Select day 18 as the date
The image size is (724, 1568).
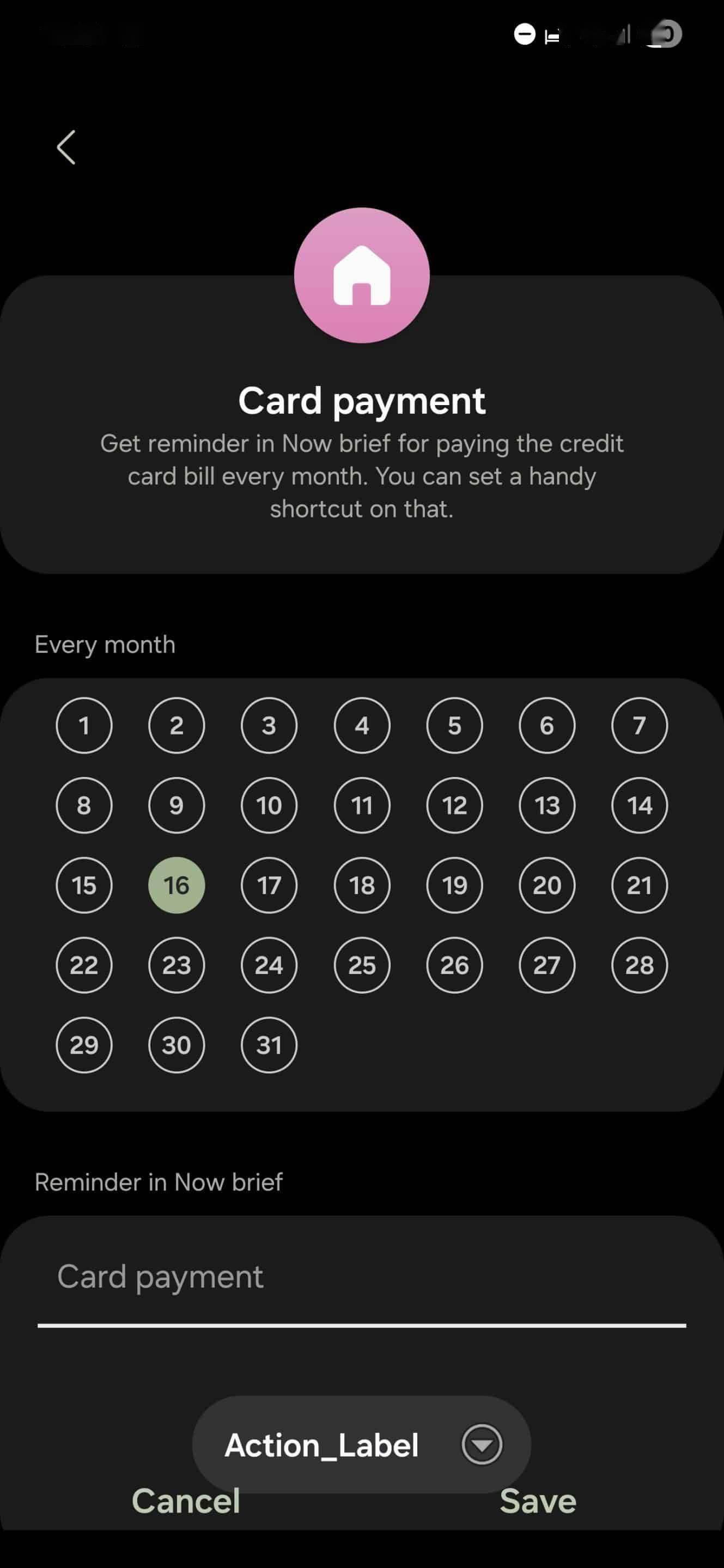click(x=362, y=885)
